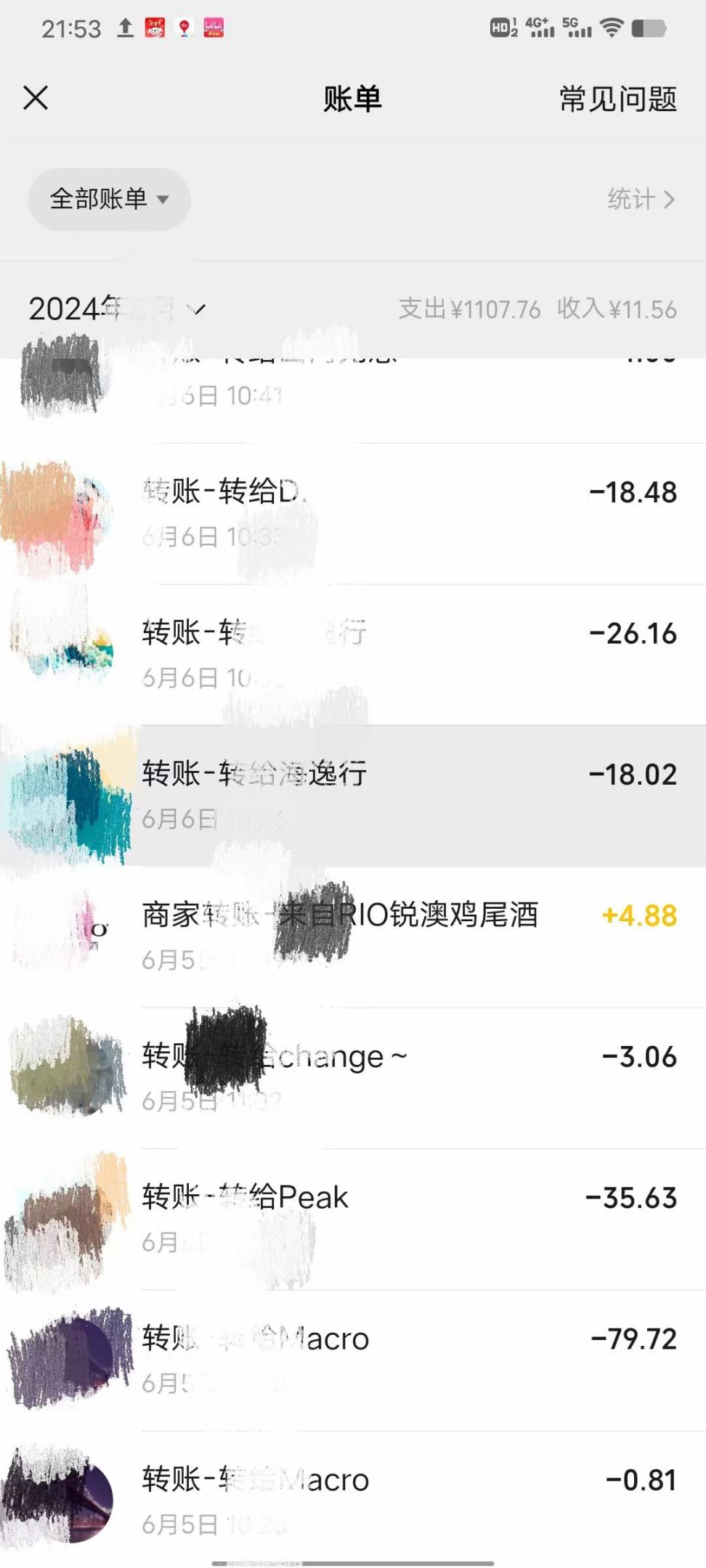Screen dimensions: 706x1568
Task: Open the 全部账单 filter dropdown
Action: 109,199
